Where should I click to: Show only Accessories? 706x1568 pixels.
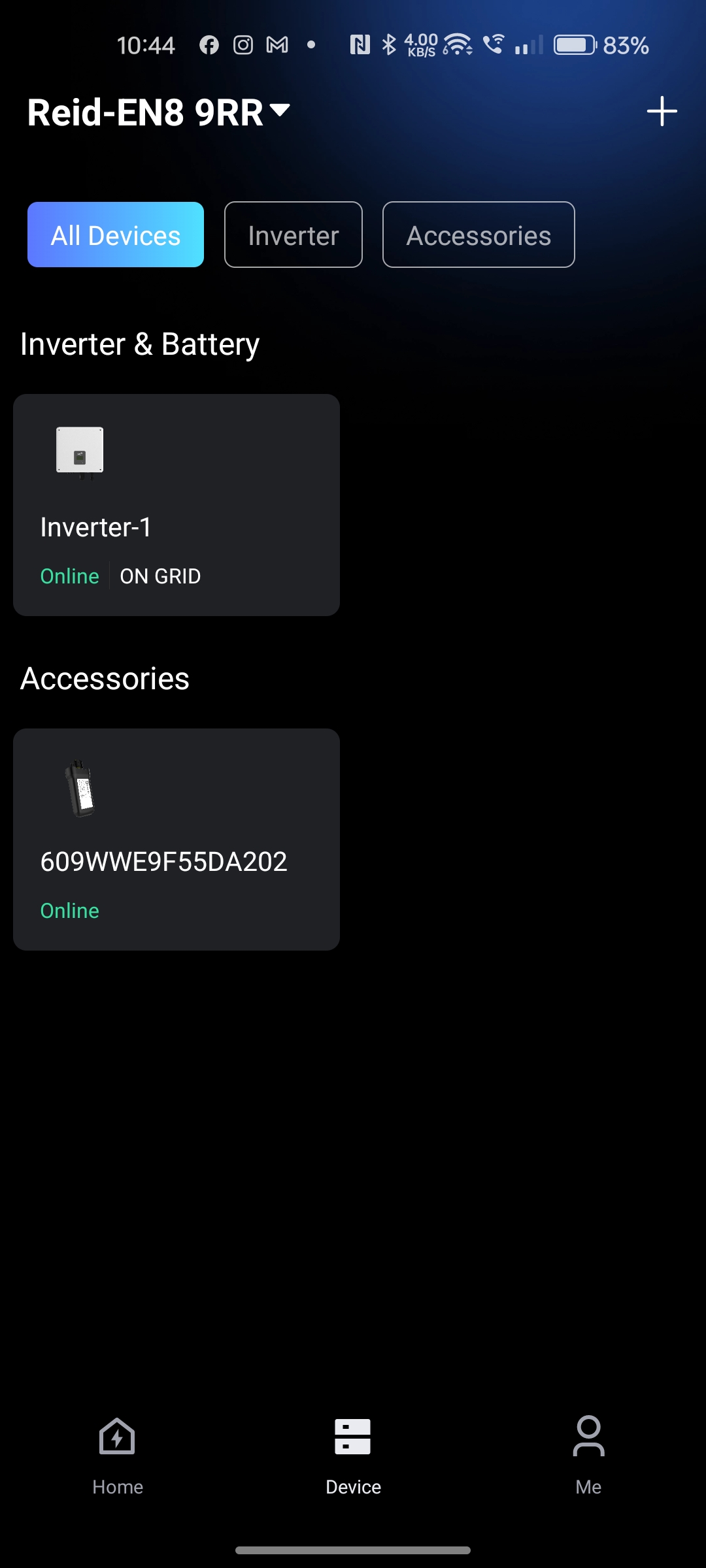pyautogui.click(x=479, y=235)
